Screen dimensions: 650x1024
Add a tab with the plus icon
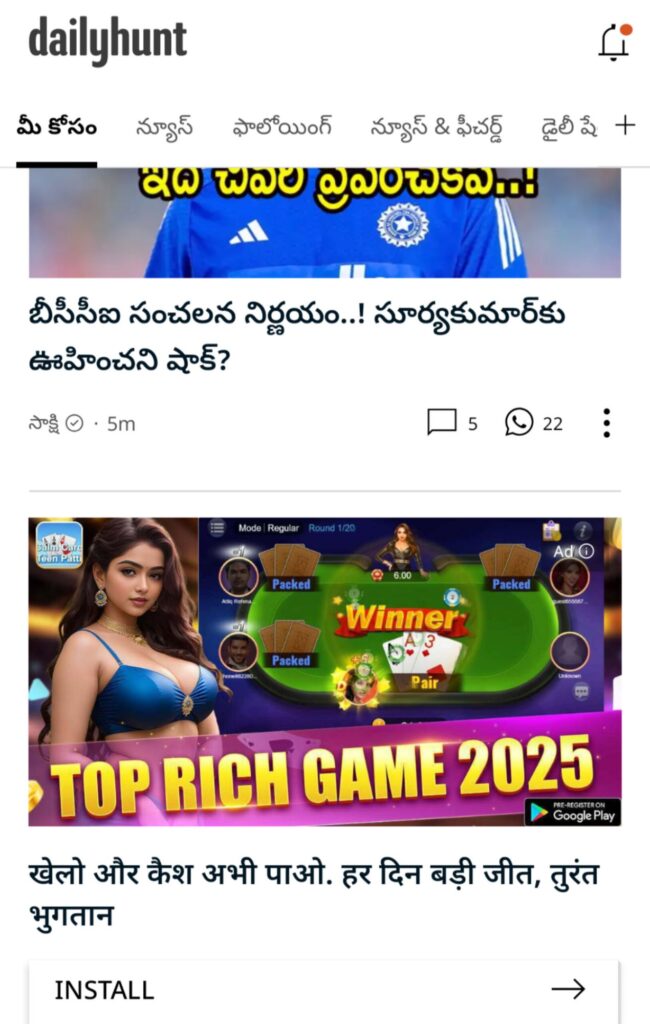pyautogui.click(x=625, y=125)
